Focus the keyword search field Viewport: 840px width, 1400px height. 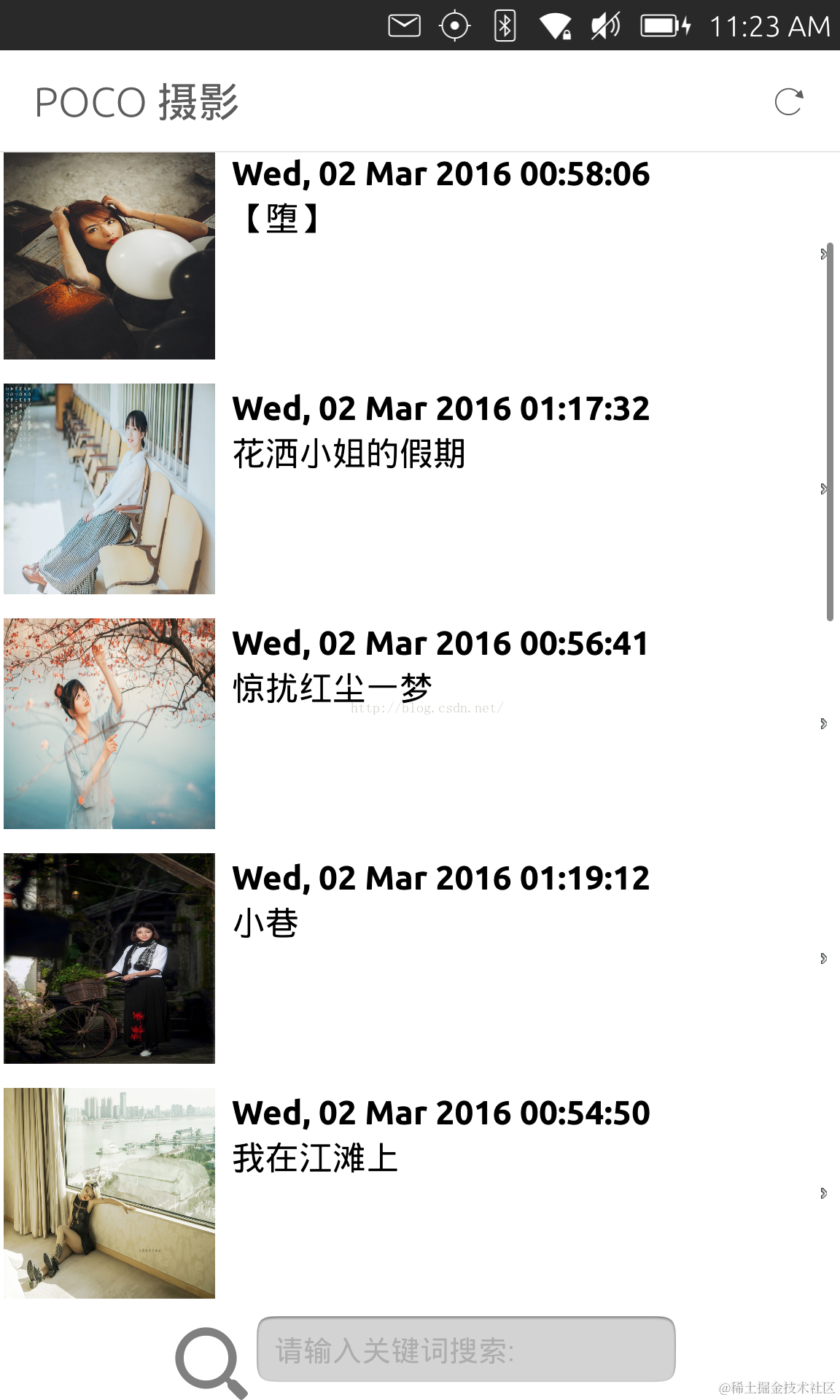tap(466, 1349)
